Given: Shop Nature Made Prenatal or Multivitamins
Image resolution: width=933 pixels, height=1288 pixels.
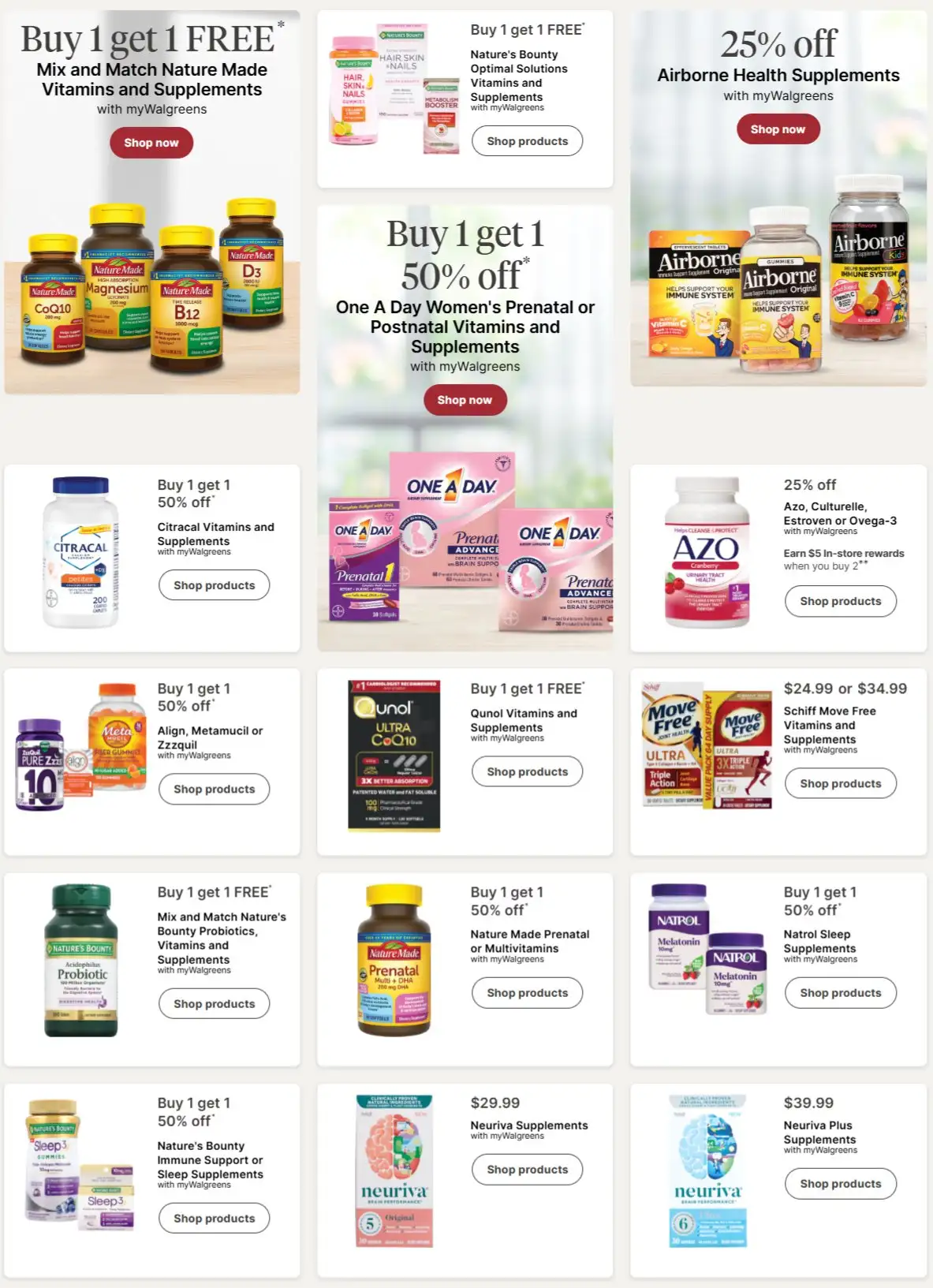Looking at the screenshot, I should point(527,992).
